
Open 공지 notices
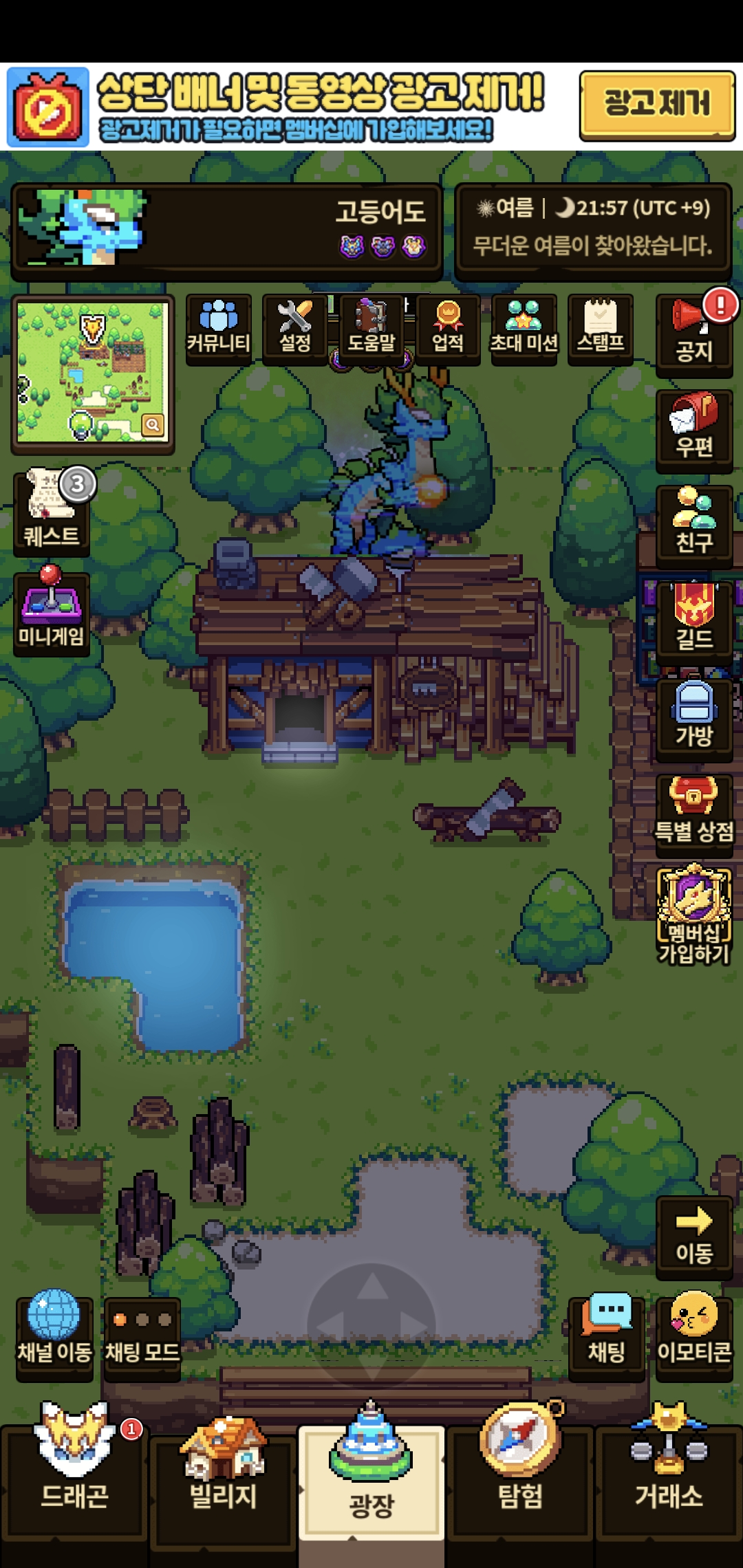tap(693, 335)
